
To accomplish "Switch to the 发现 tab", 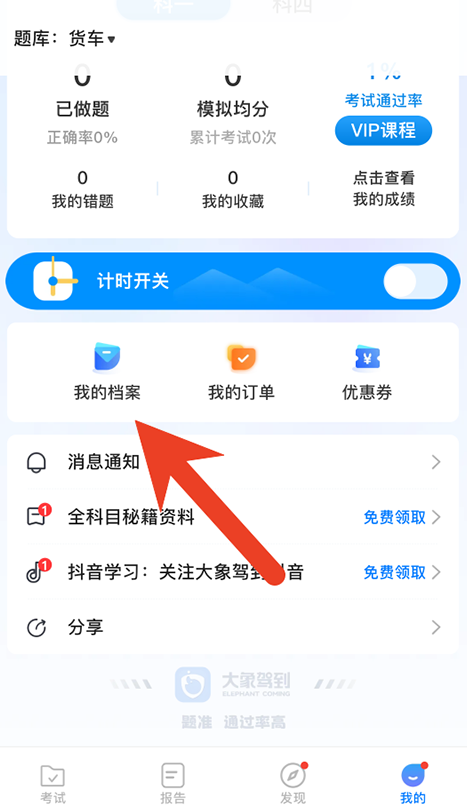I will click(x=293, y=784).
